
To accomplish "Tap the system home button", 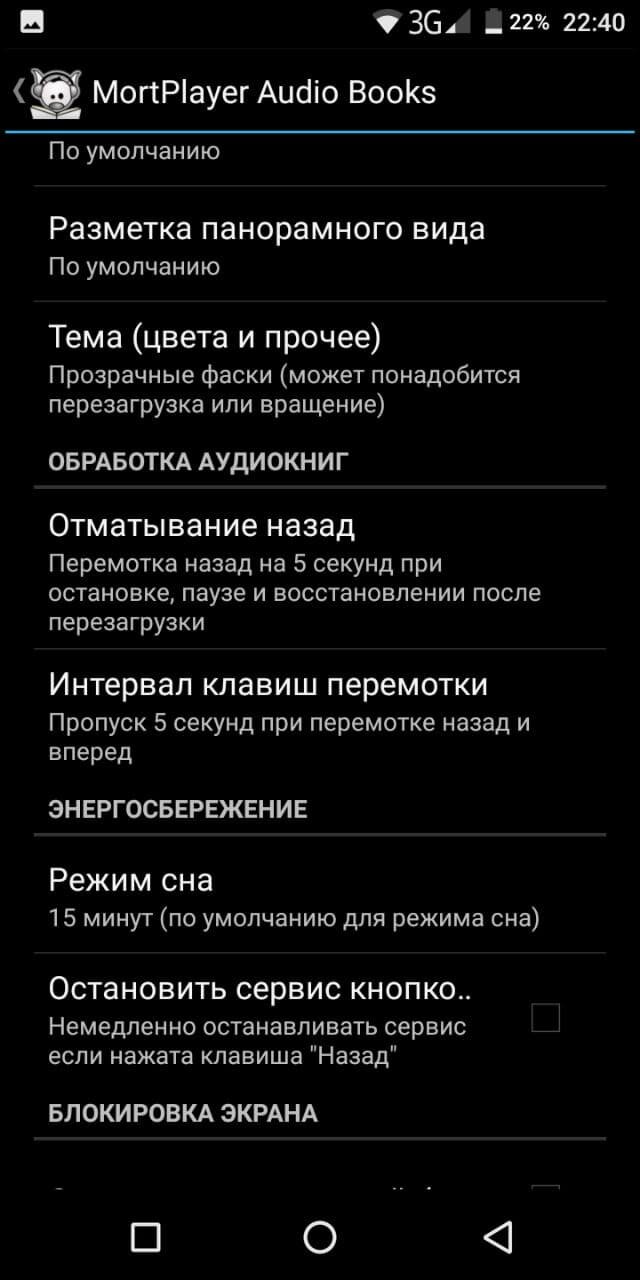I will coord(320,1237).
